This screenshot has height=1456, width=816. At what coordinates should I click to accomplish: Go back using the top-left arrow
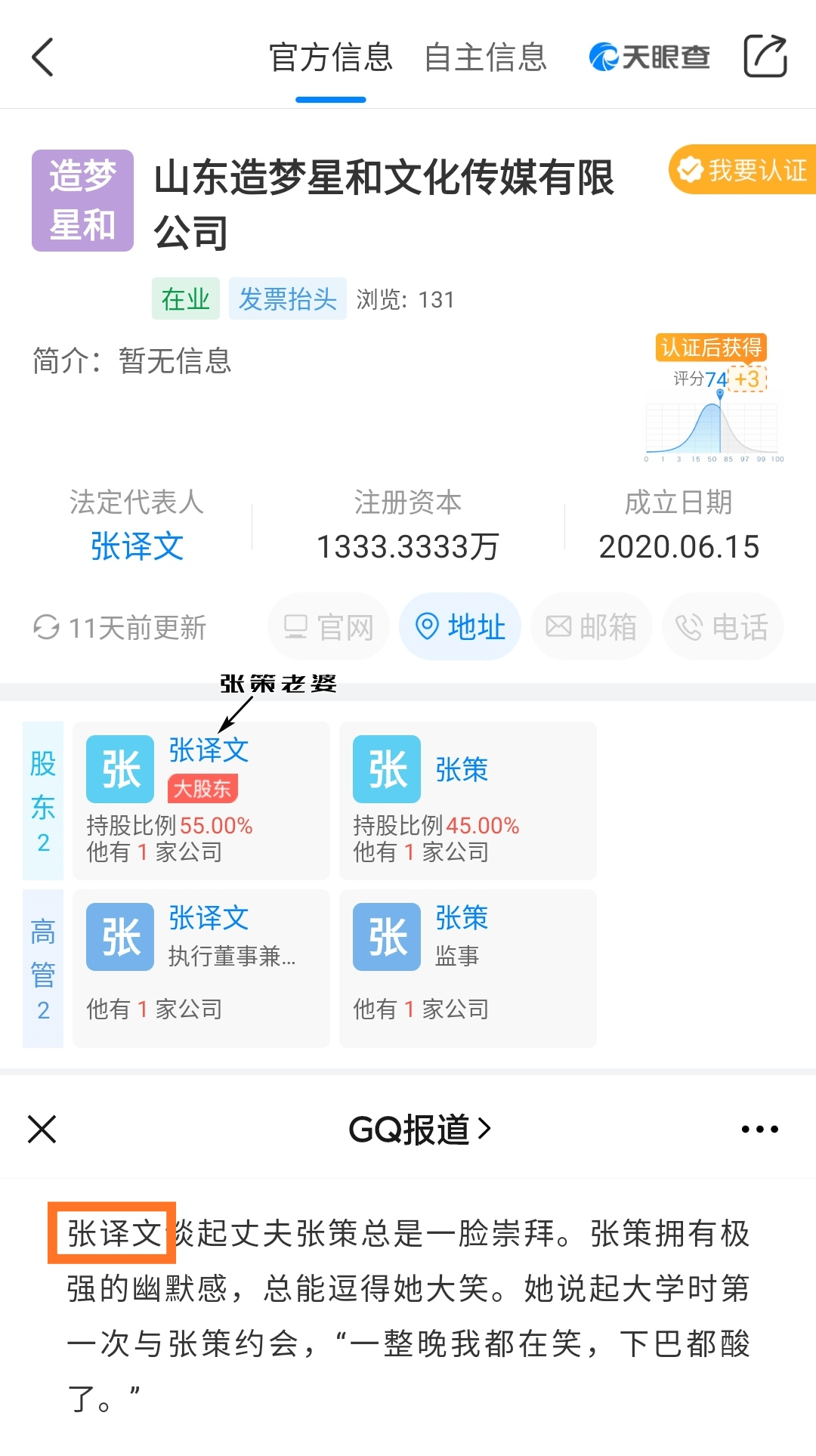pos(43,57)
